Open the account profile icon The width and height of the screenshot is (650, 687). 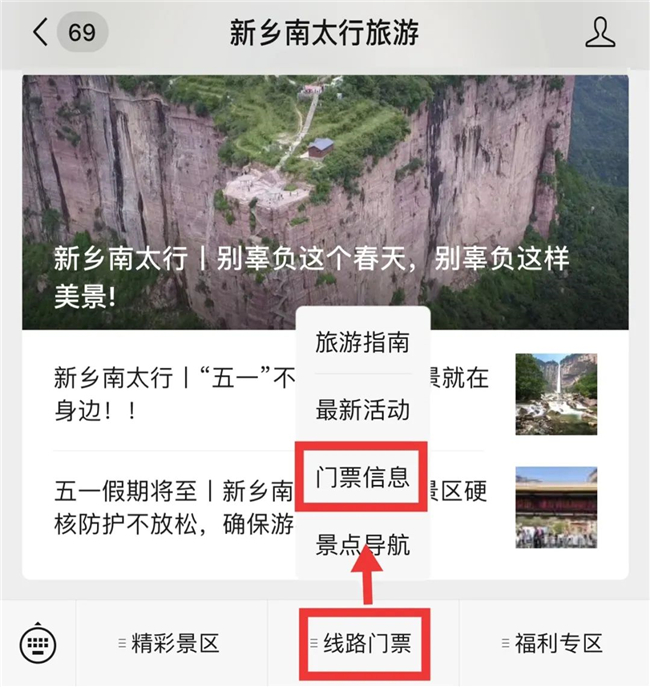(x=600, y=32)
